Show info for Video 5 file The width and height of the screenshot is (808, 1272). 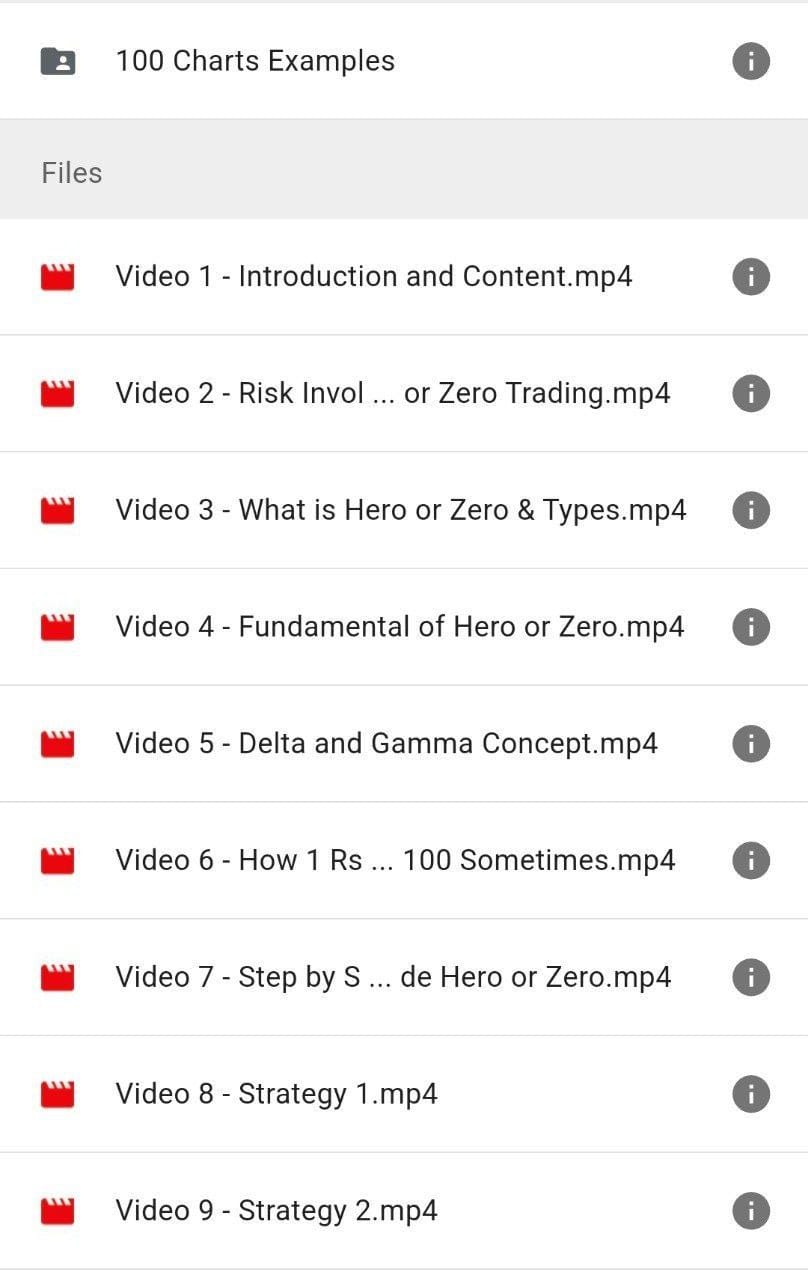(751, 744)
